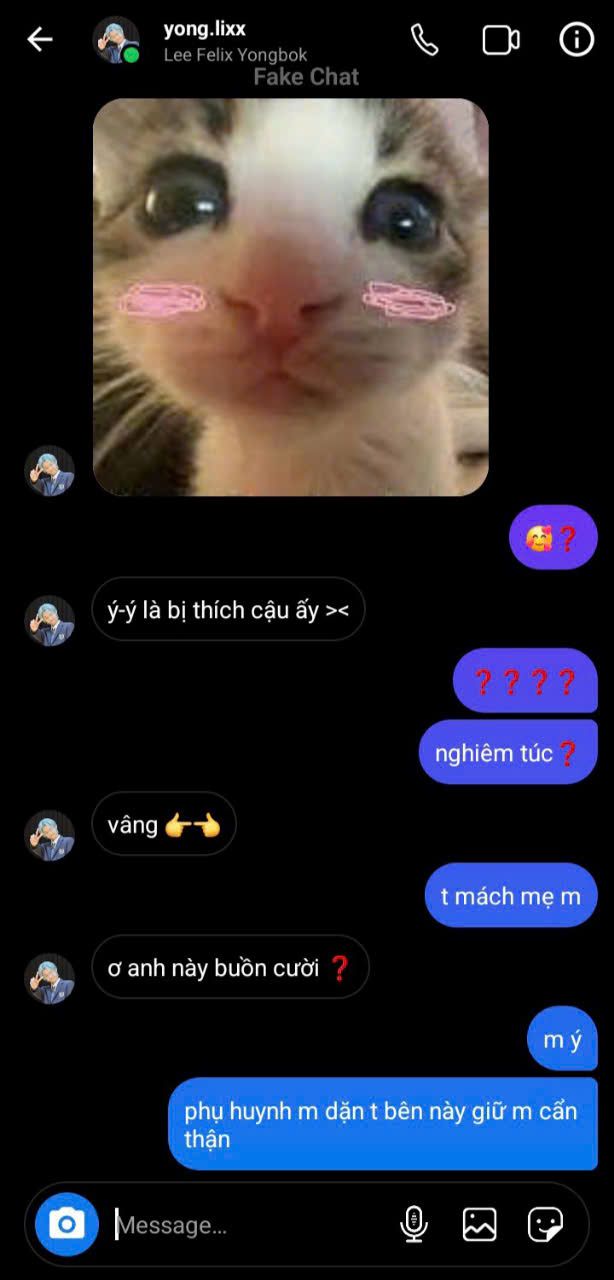
Task: Start a voice call with yong.lixx
Action: click(425, 40)
